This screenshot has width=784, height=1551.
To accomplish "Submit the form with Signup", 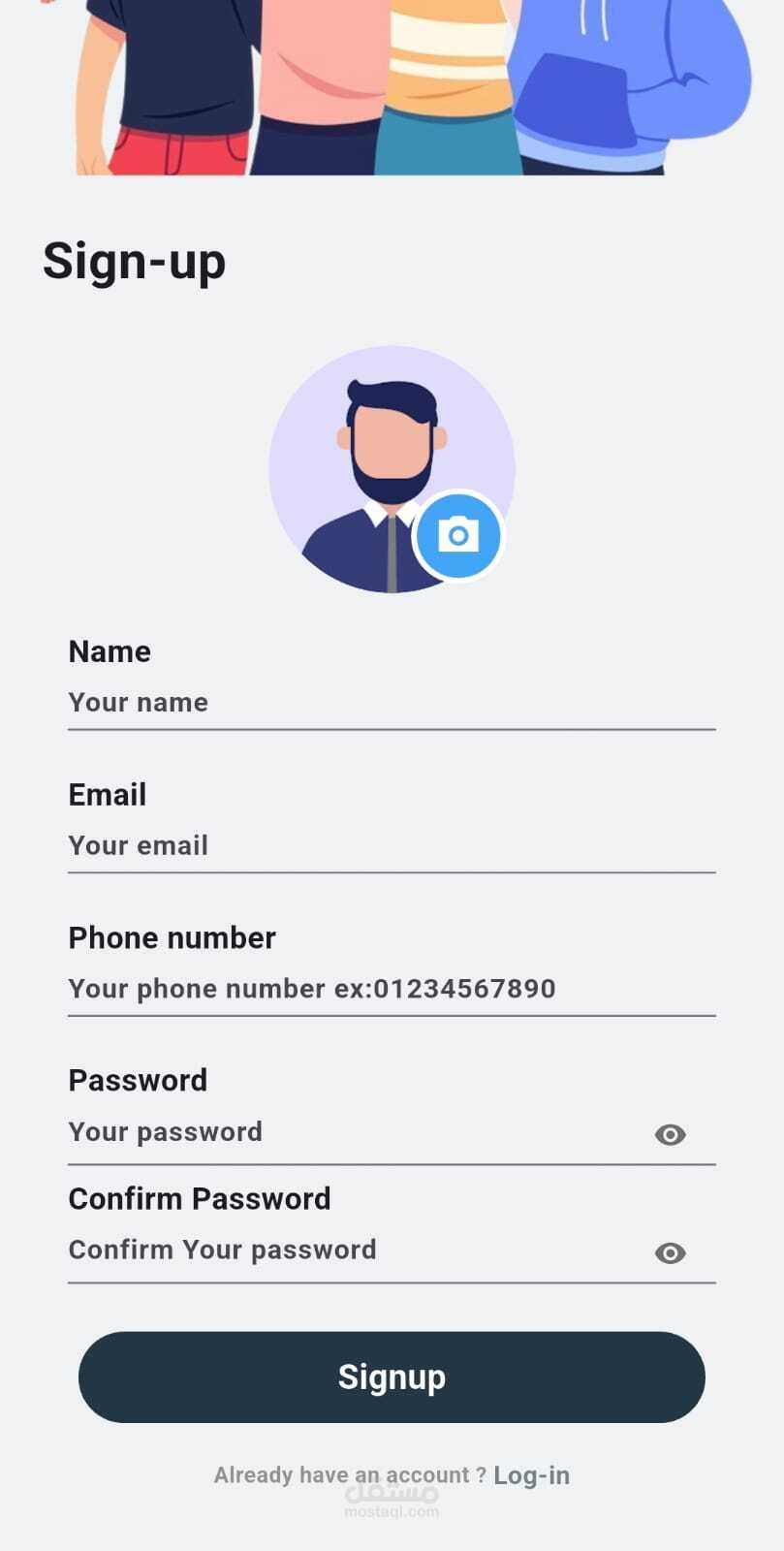I will point(392,1377).
